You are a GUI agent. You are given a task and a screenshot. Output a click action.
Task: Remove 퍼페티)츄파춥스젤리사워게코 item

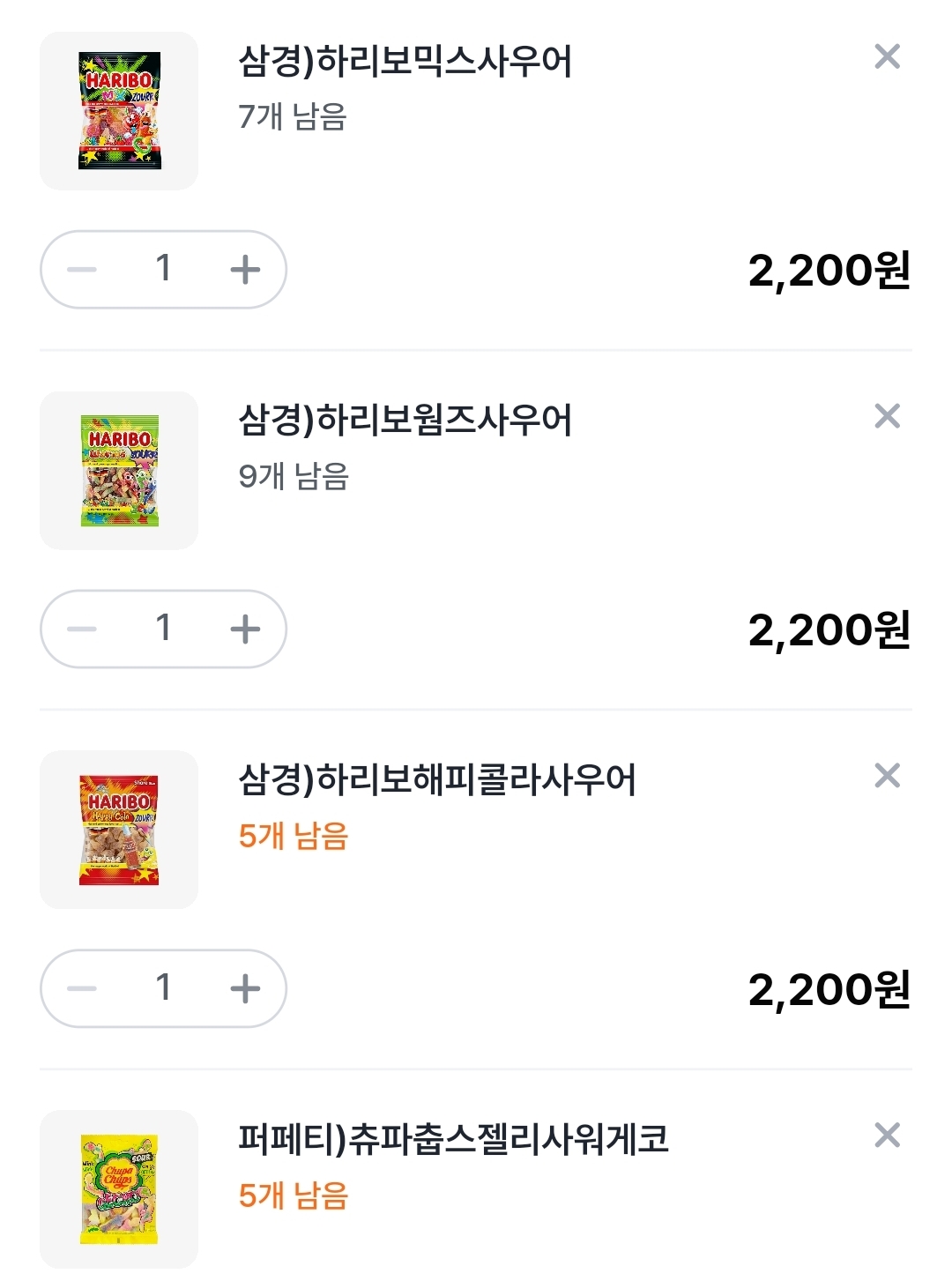tap(887, 1136)
